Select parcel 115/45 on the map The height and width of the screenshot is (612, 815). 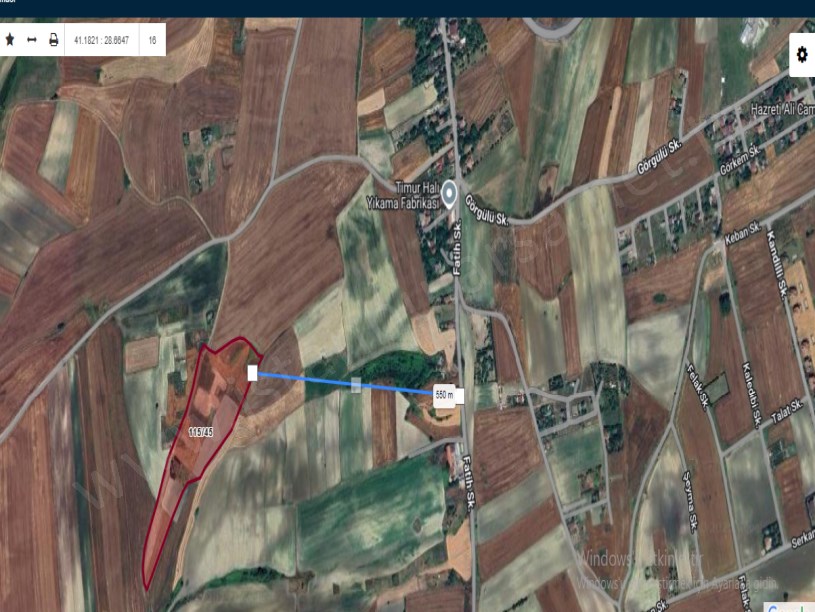click(200, 431)
